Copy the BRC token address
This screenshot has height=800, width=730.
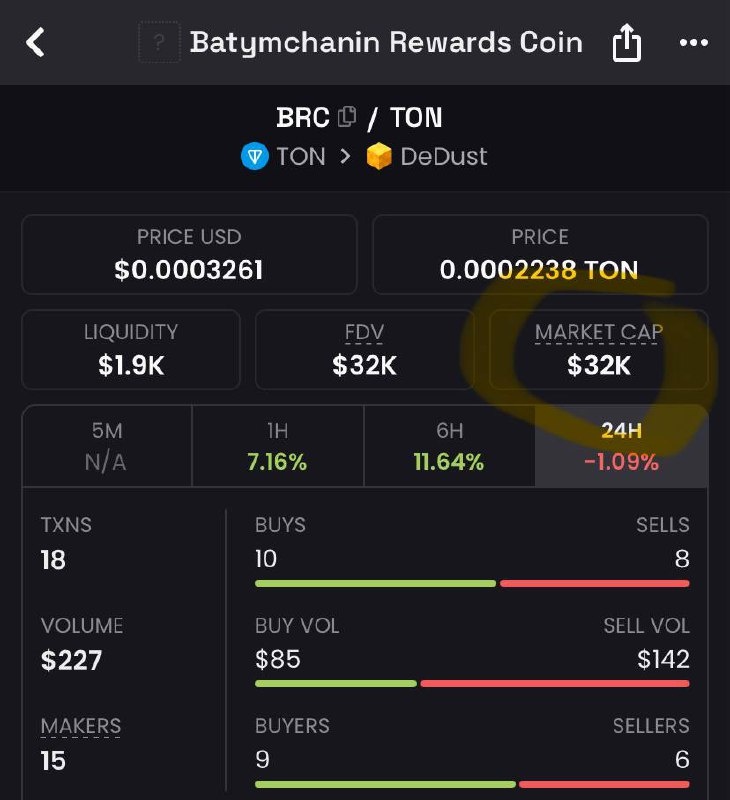click(347, 116)
